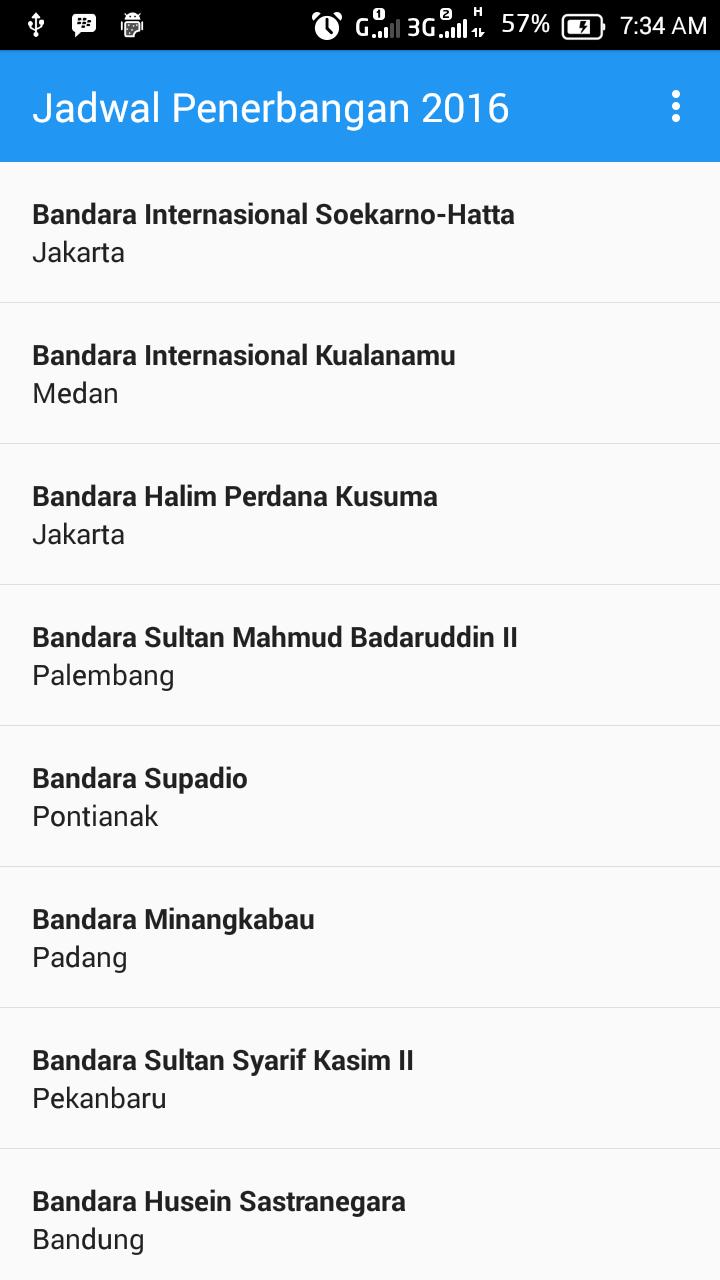The image size is (720, 1280).
Task: Click the 7:34 AM clock display
Action: click(666, 24)
